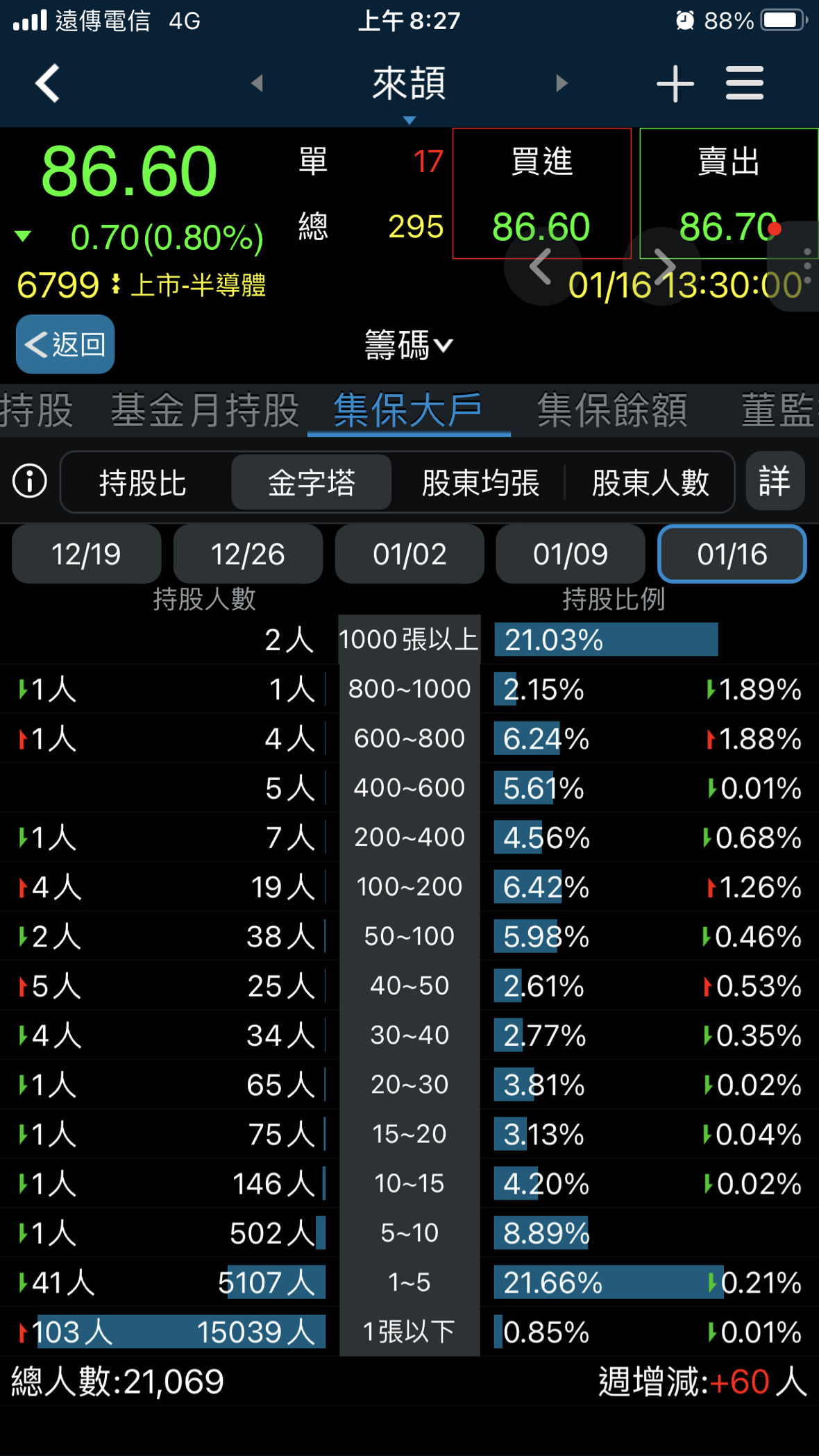Open the 詳 detail button
The width and height of the screenshot is (819, 1456).
click(x=775, y=481)
